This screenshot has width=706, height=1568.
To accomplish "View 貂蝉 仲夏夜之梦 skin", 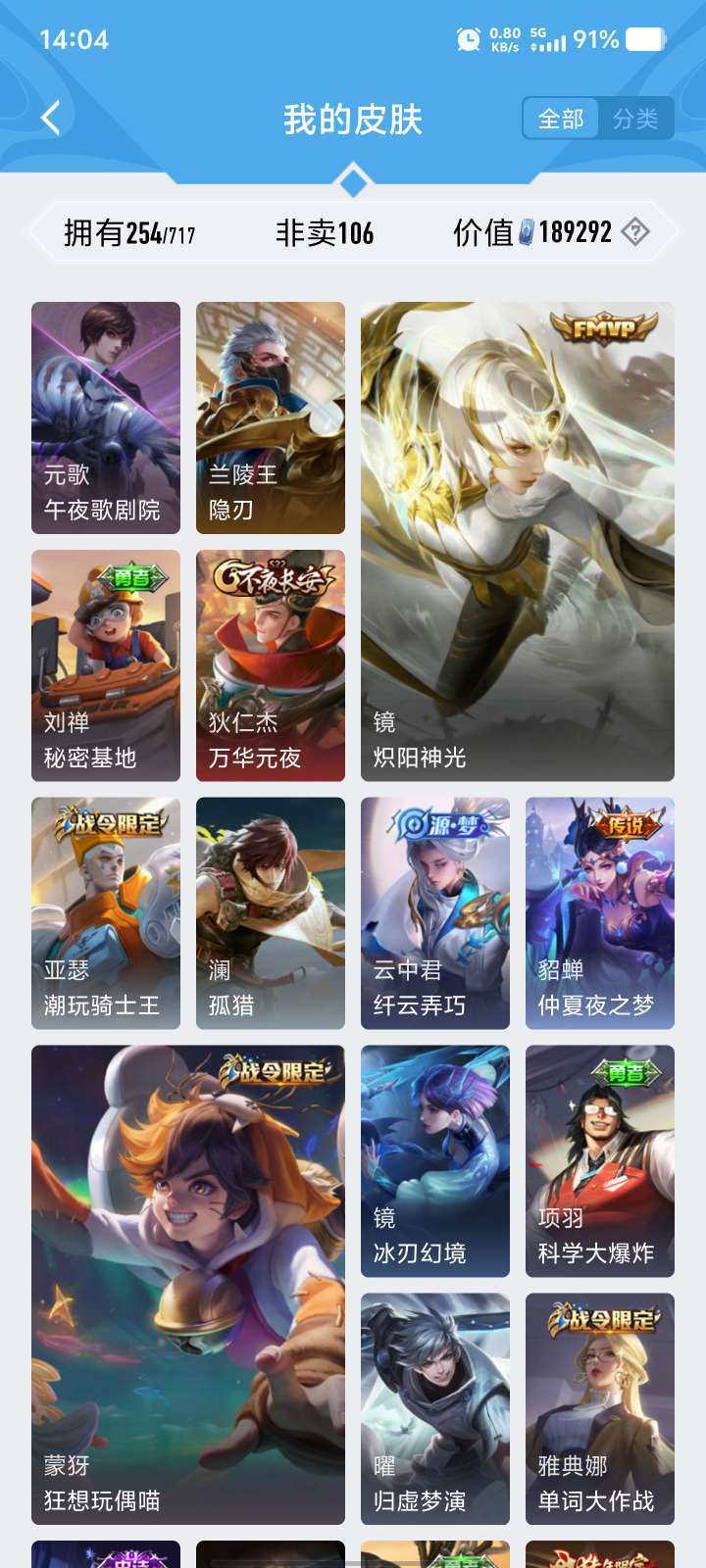I will (600, 913).
